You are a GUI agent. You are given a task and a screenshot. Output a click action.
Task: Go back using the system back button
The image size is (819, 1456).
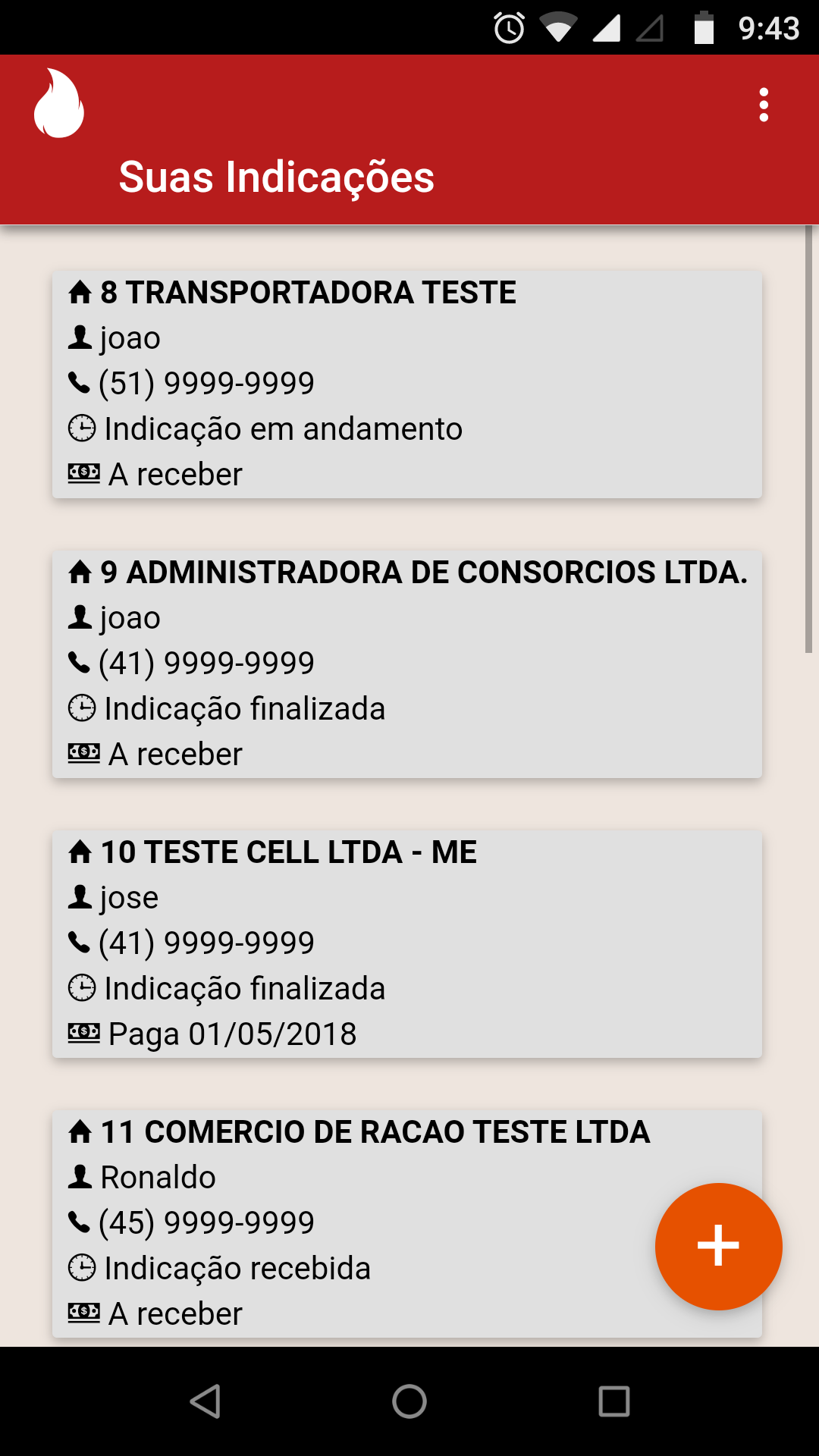tap(205, 1401)
